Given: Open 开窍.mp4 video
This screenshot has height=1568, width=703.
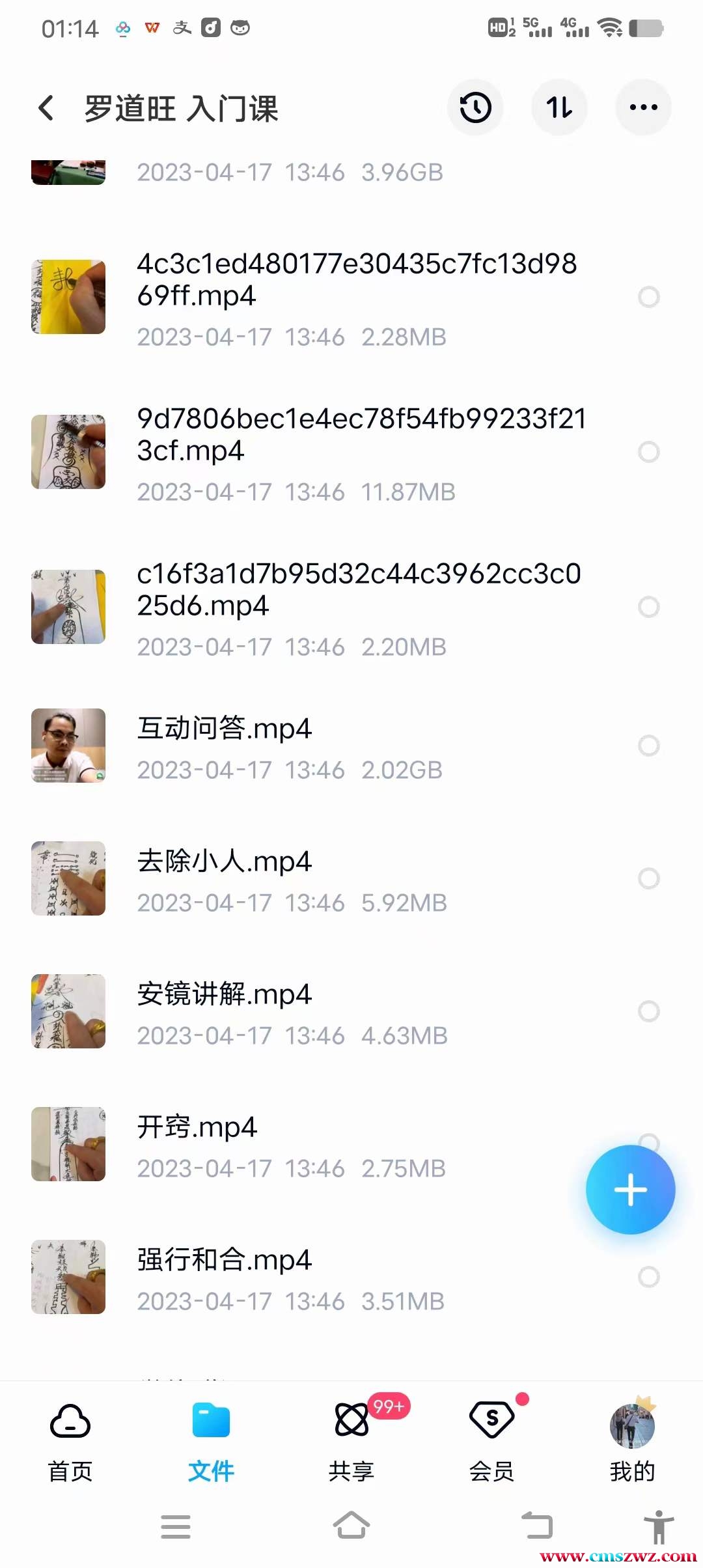Looking at the screenshot, I should tap(197, 1128).
